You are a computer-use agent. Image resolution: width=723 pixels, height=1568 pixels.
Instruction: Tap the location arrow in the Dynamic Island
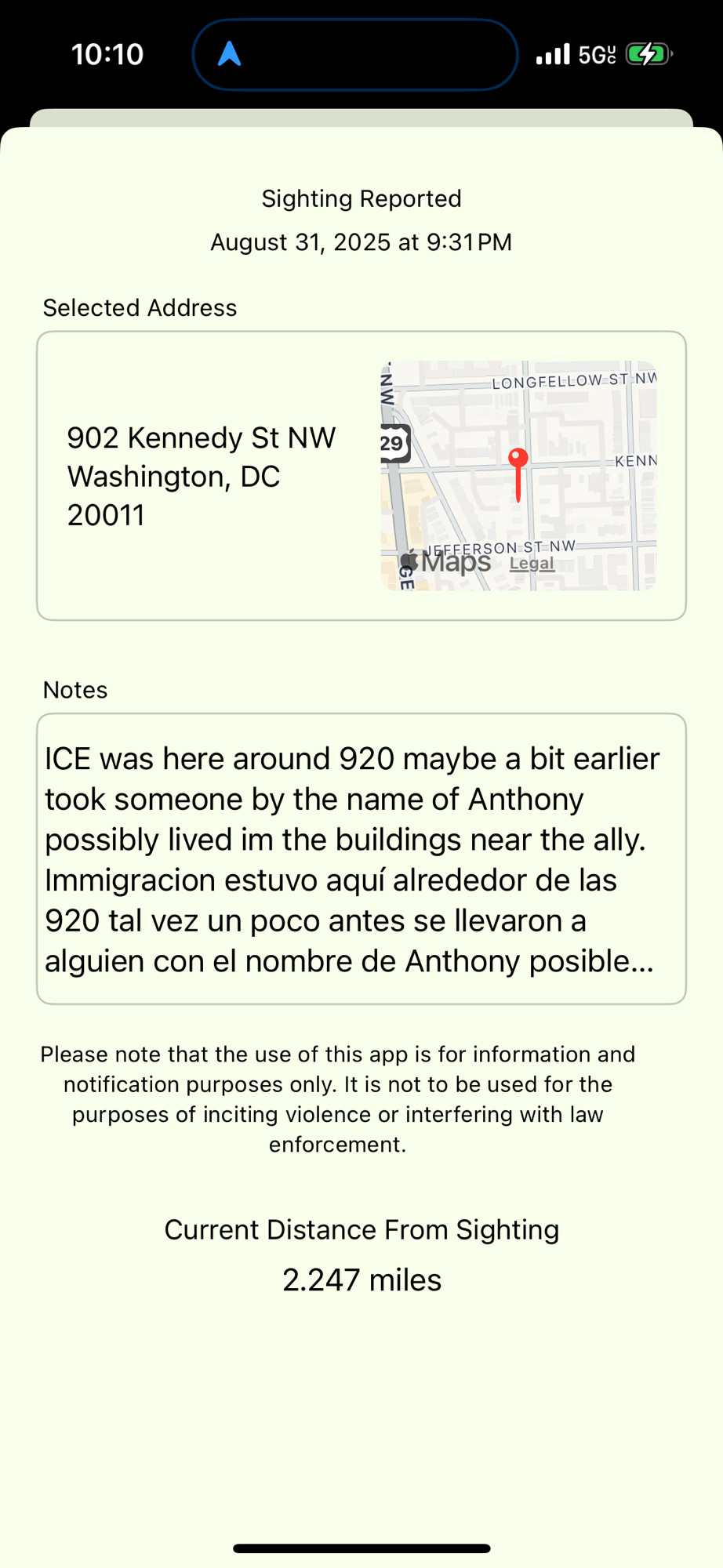point(229,54)
